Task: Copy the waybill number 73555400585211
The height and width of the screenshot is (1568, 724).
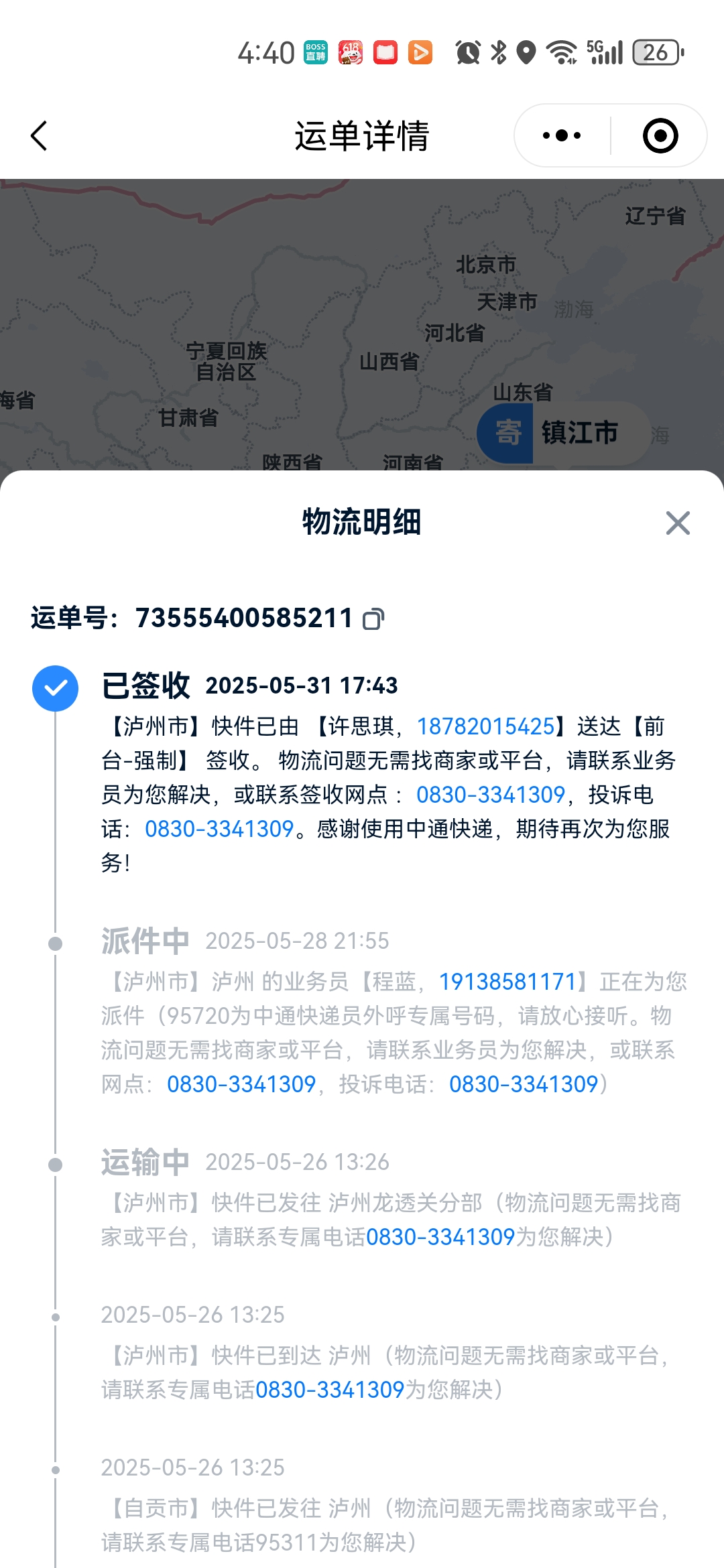Action: point(373,619)
